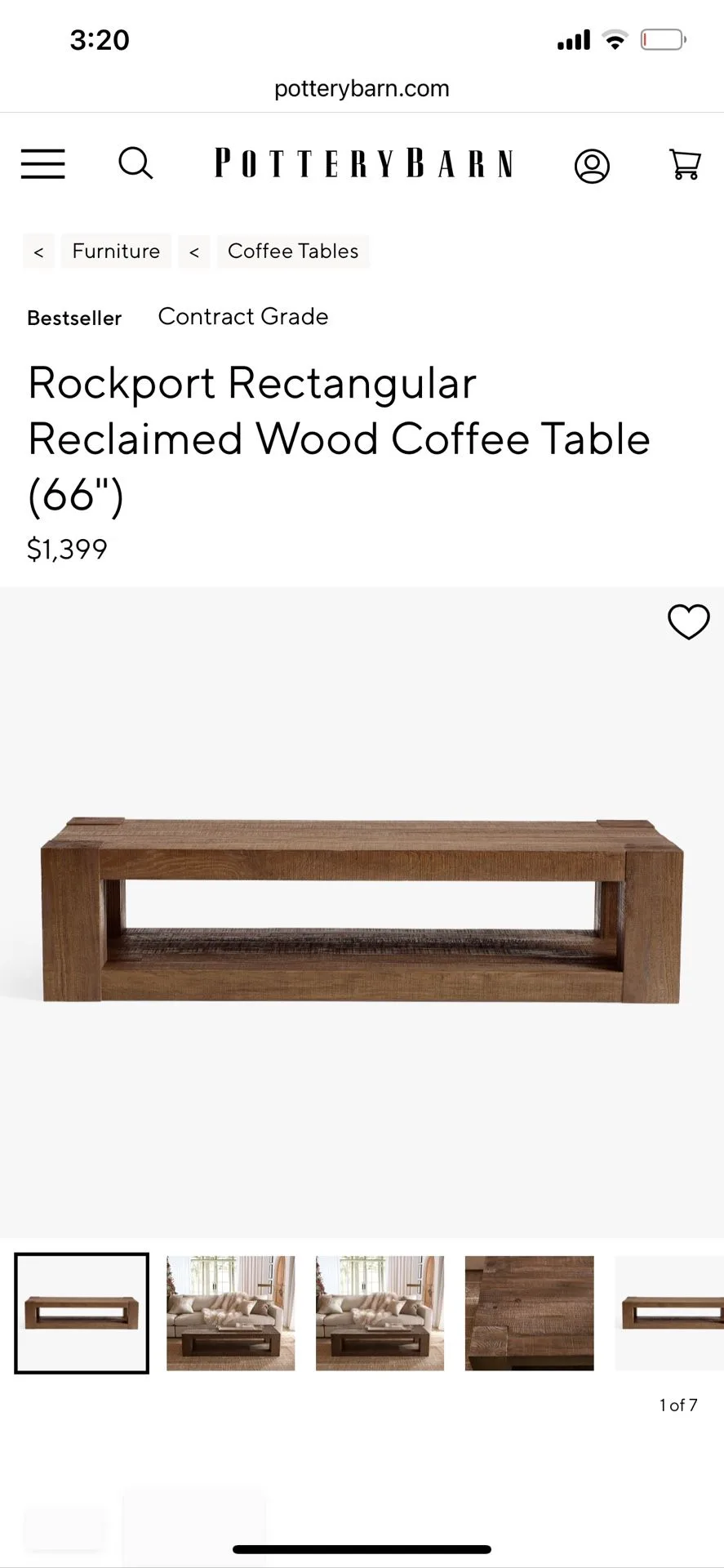Go back to Furniture category
724x1568 pixels.
(x=116, y=252)
